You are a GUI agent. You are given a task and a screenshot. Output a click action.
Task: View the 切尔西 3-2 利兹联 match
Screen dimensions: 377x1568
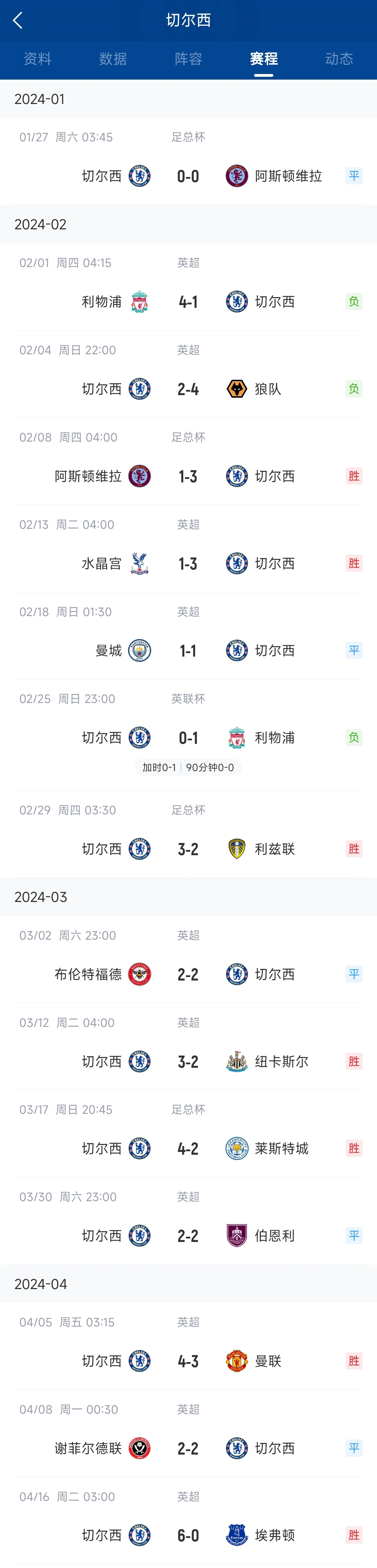(x=188, y=849)
